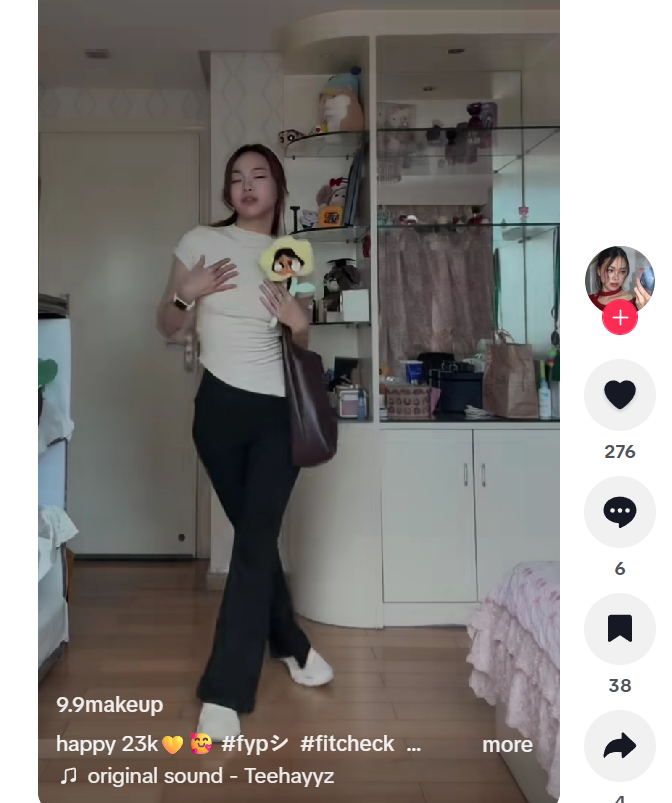Open the comments on this video
The image size is (672, 803).
point(619,512)
